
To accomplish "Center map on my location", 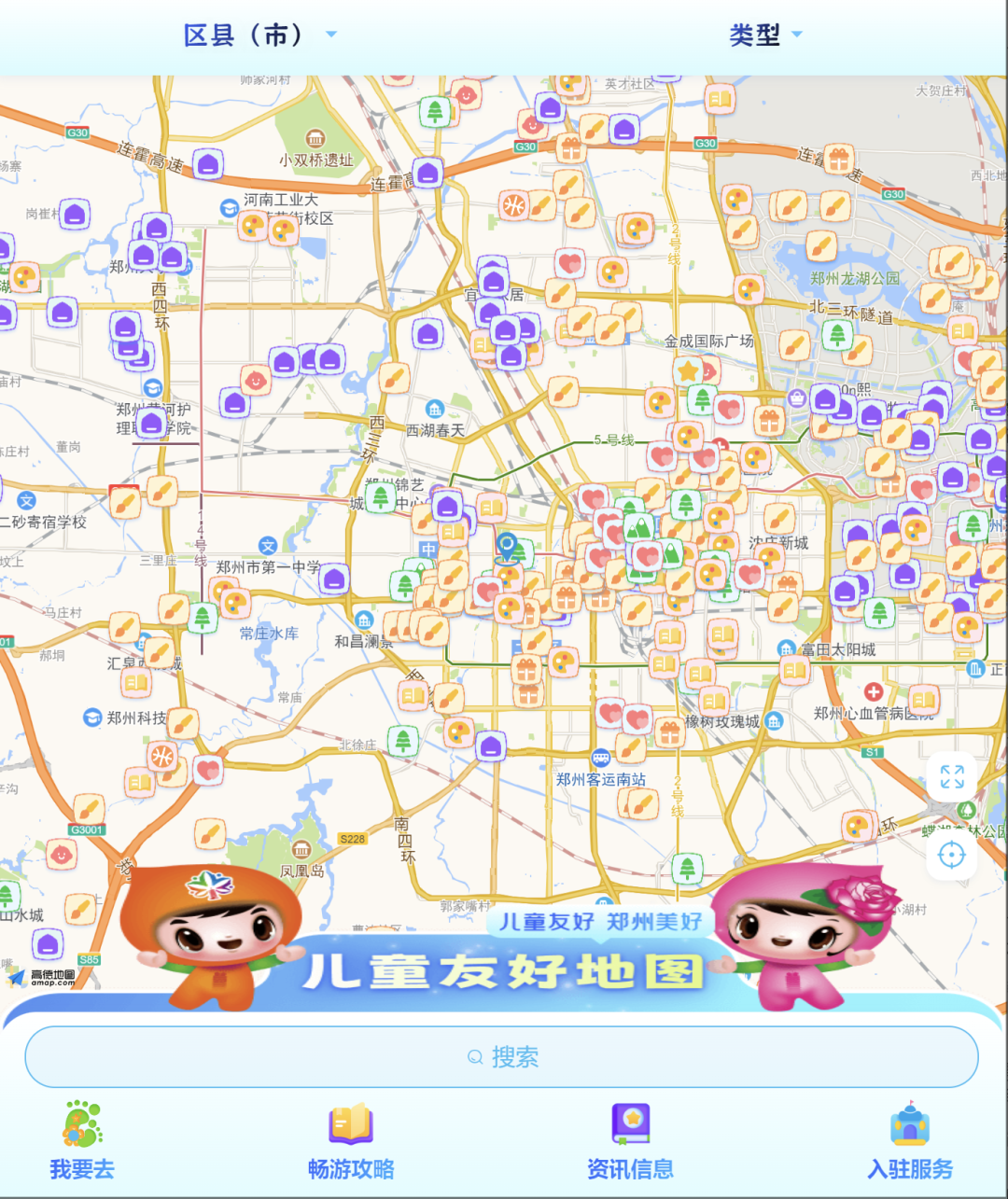I will 951,854.
